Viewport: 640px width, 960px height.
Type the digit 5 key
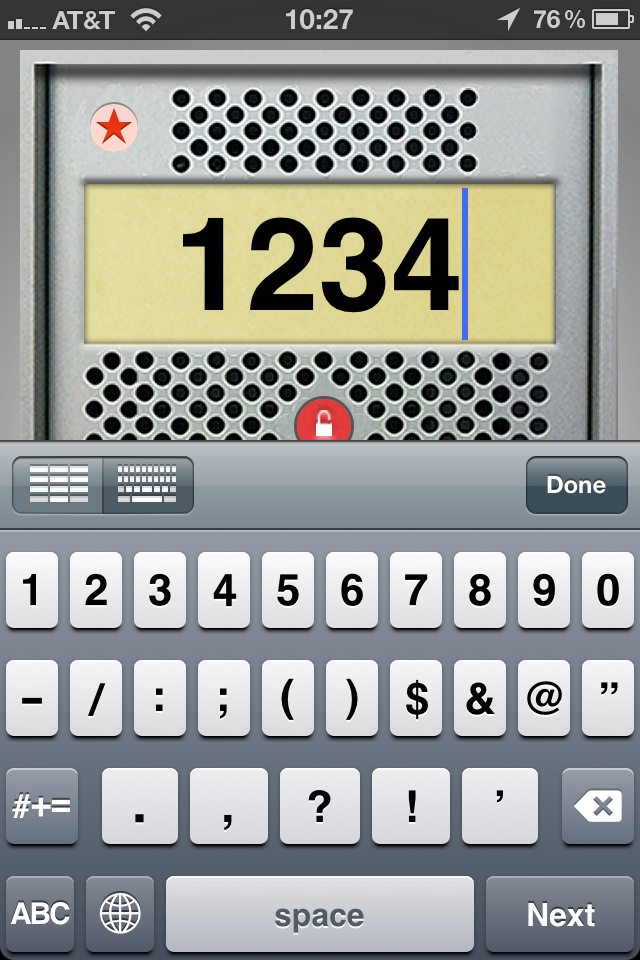point(288,591)
